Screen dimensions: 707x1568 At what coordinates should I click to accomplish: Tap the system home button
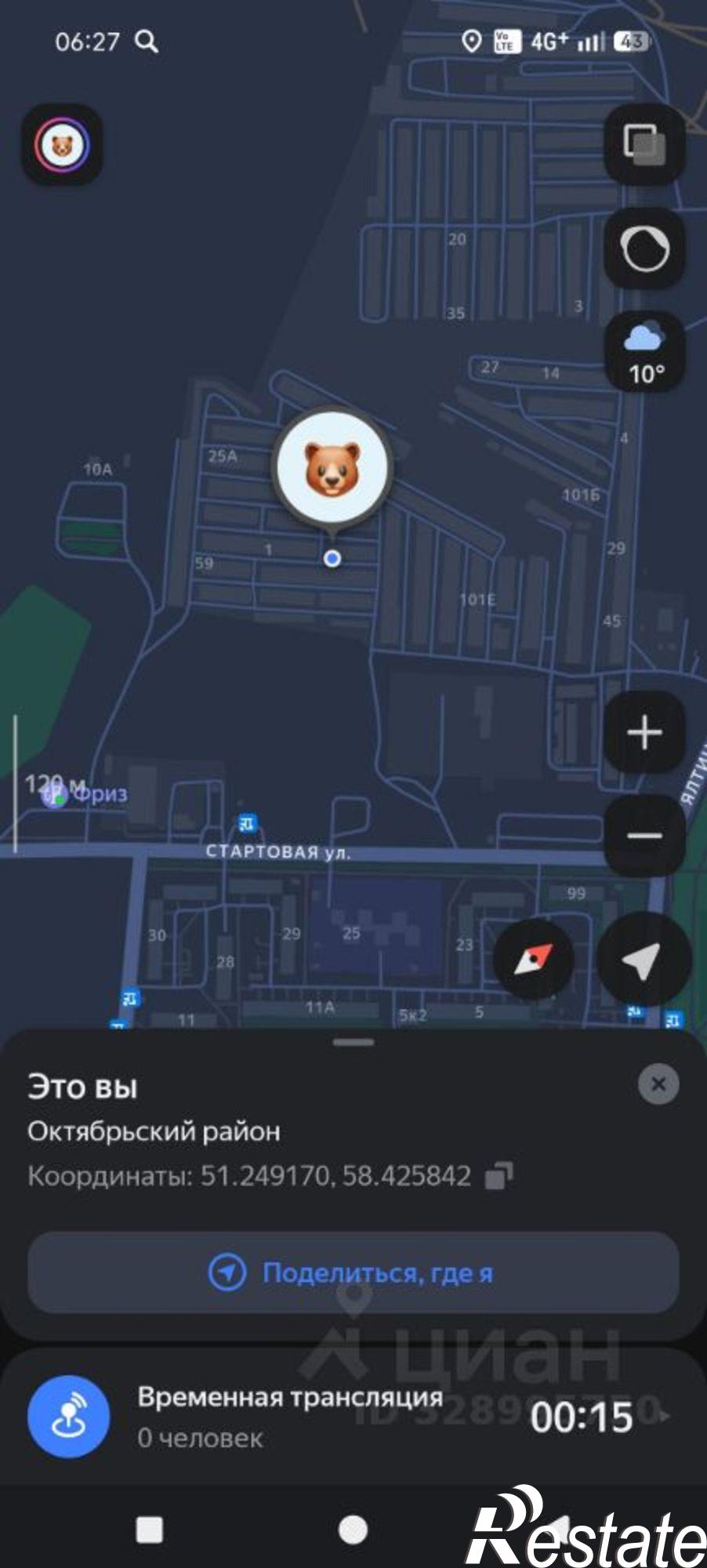tap(353, 1529)
